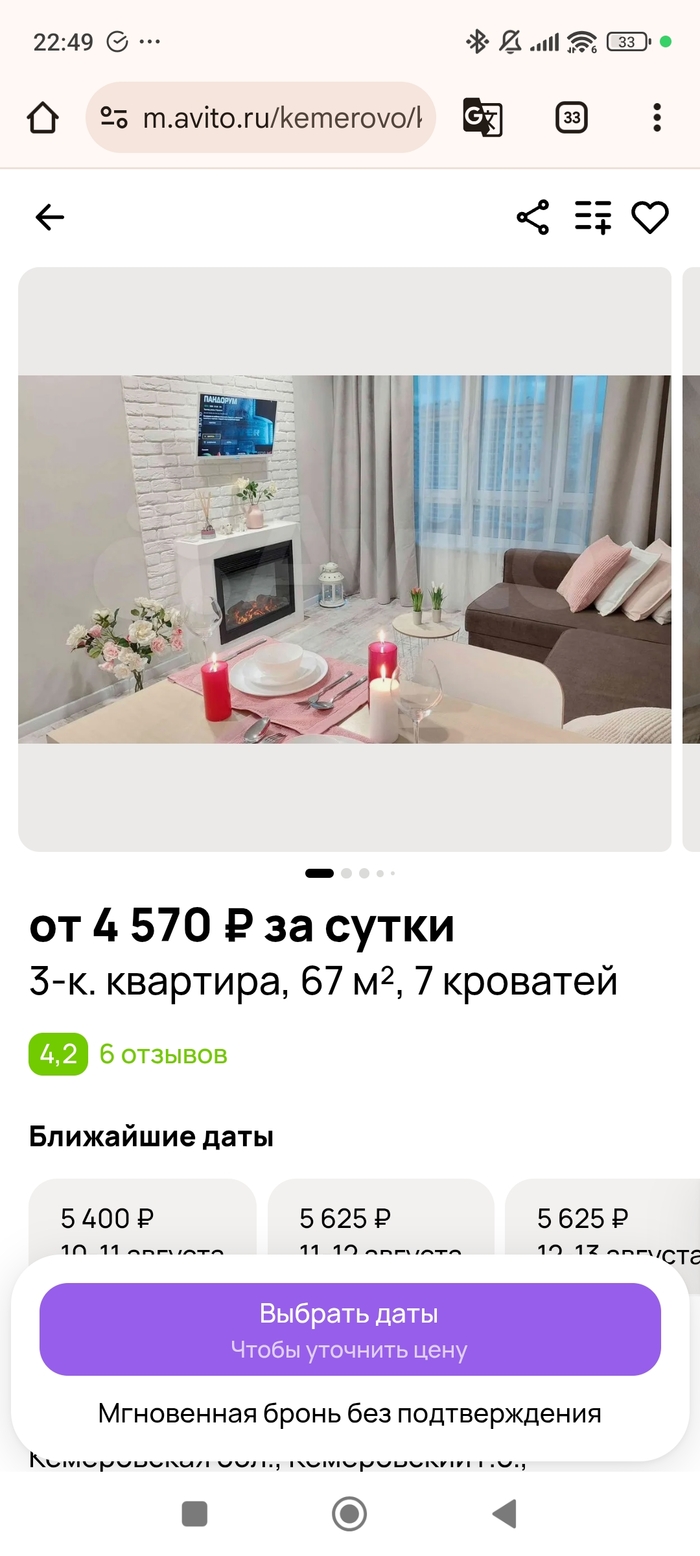This screenshot has width=700, height=1556.
Task: Open the apartment photo gallery
Action: (345, 558)
